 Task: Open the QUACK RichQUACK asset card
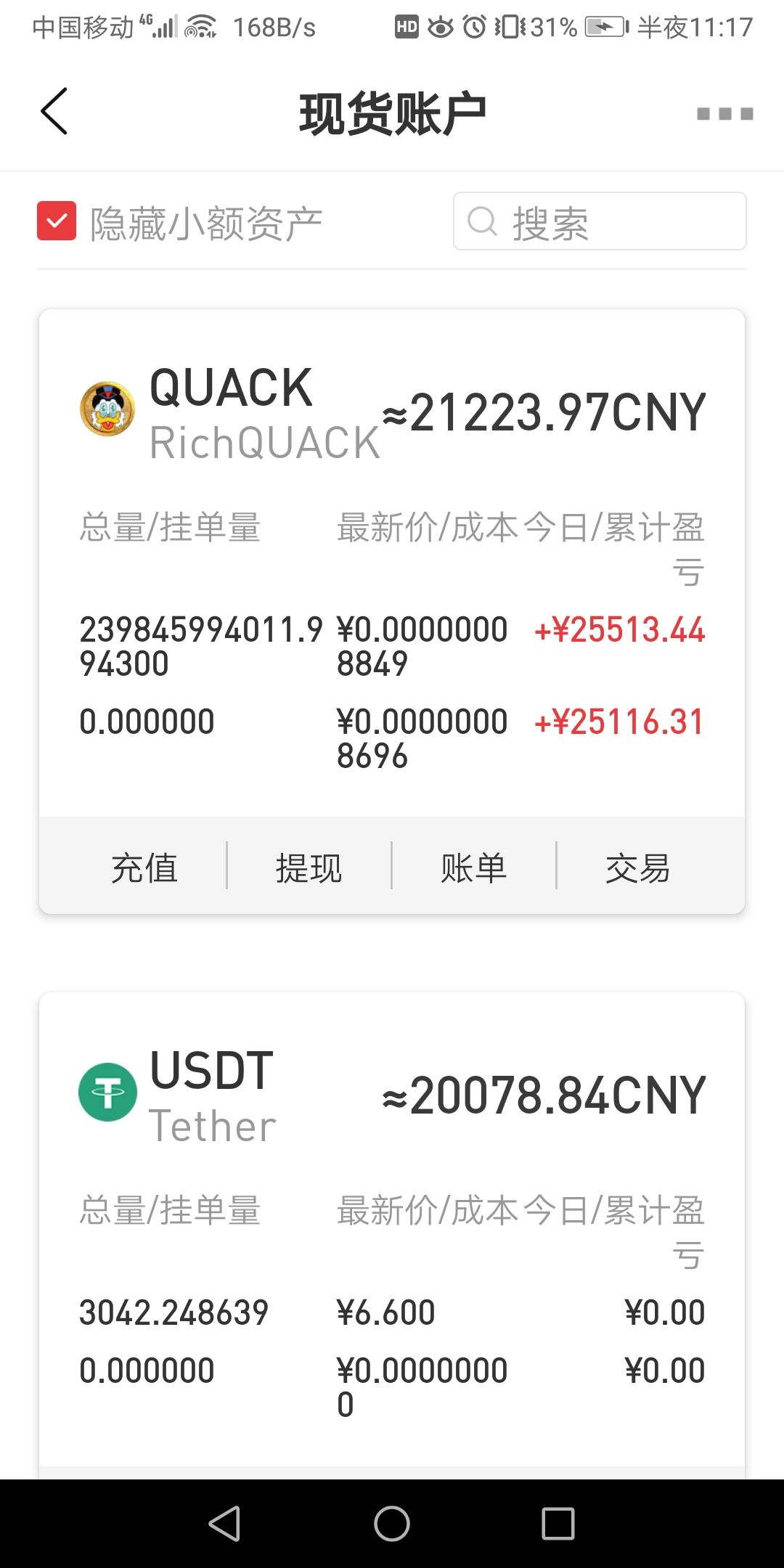pos(392,414)
